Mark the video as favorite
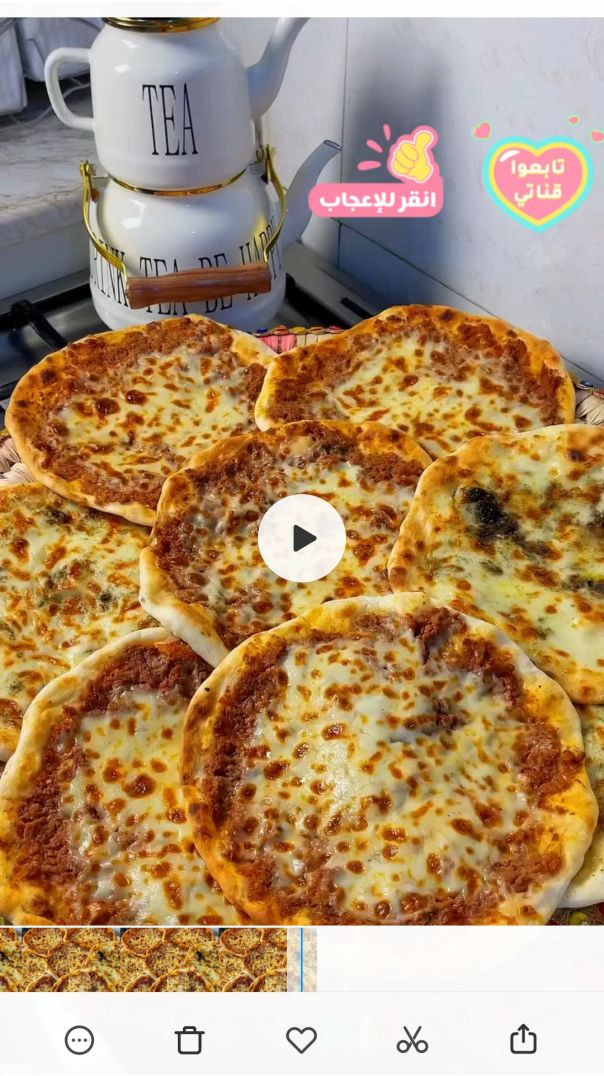This screenshot has width=604, height=1076. click(301, 1040)
